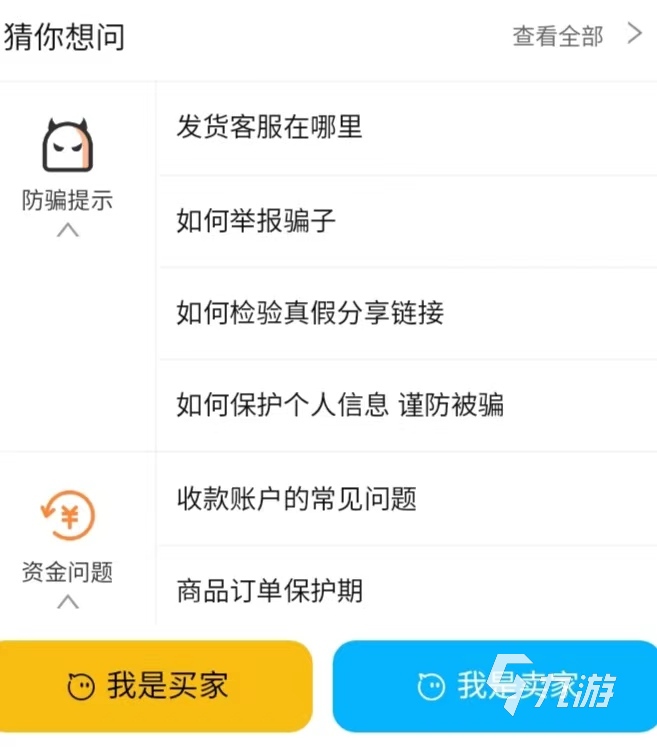This screenshot has width=657, height=747.
Task: Select the 我是卖家 button
Action: pyautogui.click(x=494, y=686)
